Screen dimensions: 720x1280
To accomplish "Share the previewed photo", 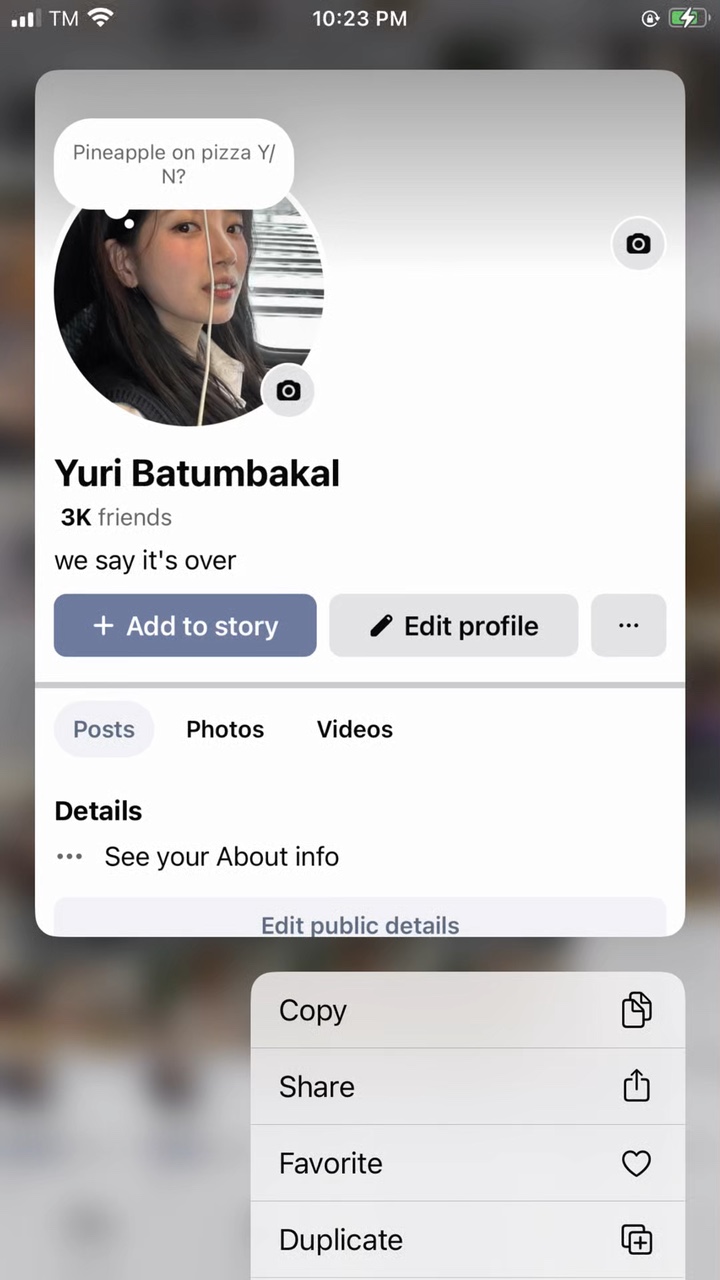I will (466, 1087).
